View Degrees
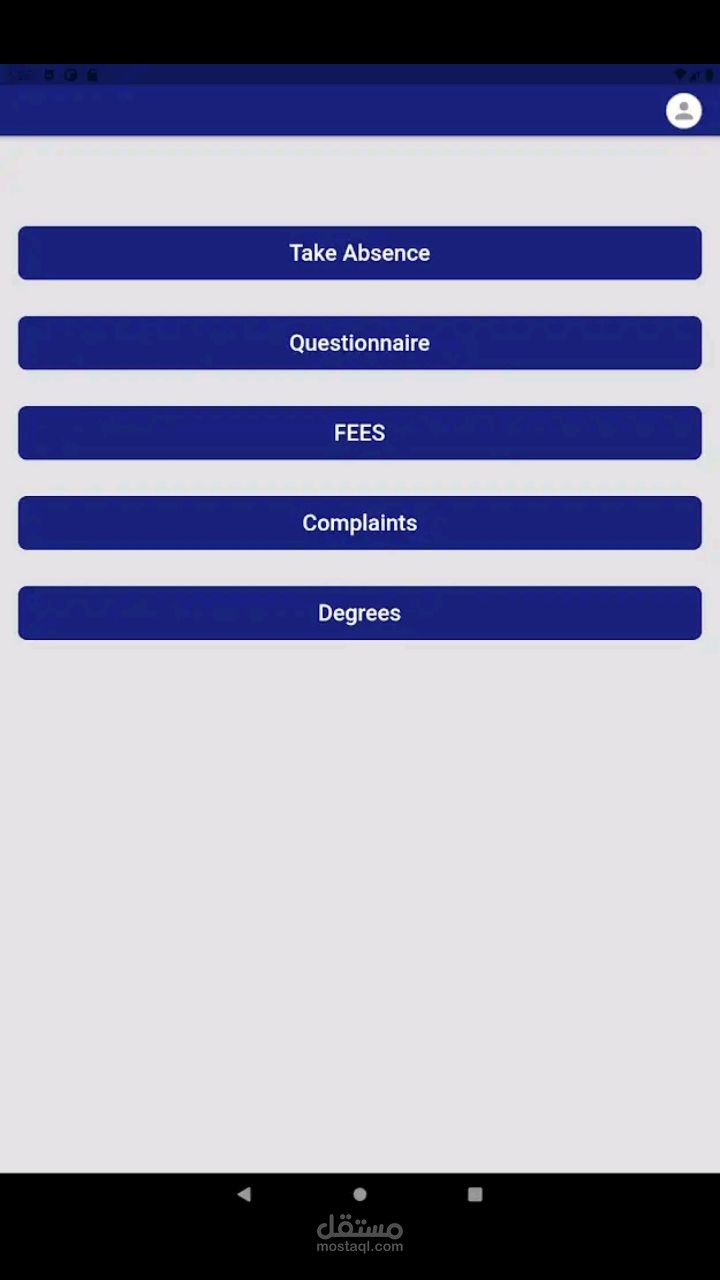 pos(360,613)
